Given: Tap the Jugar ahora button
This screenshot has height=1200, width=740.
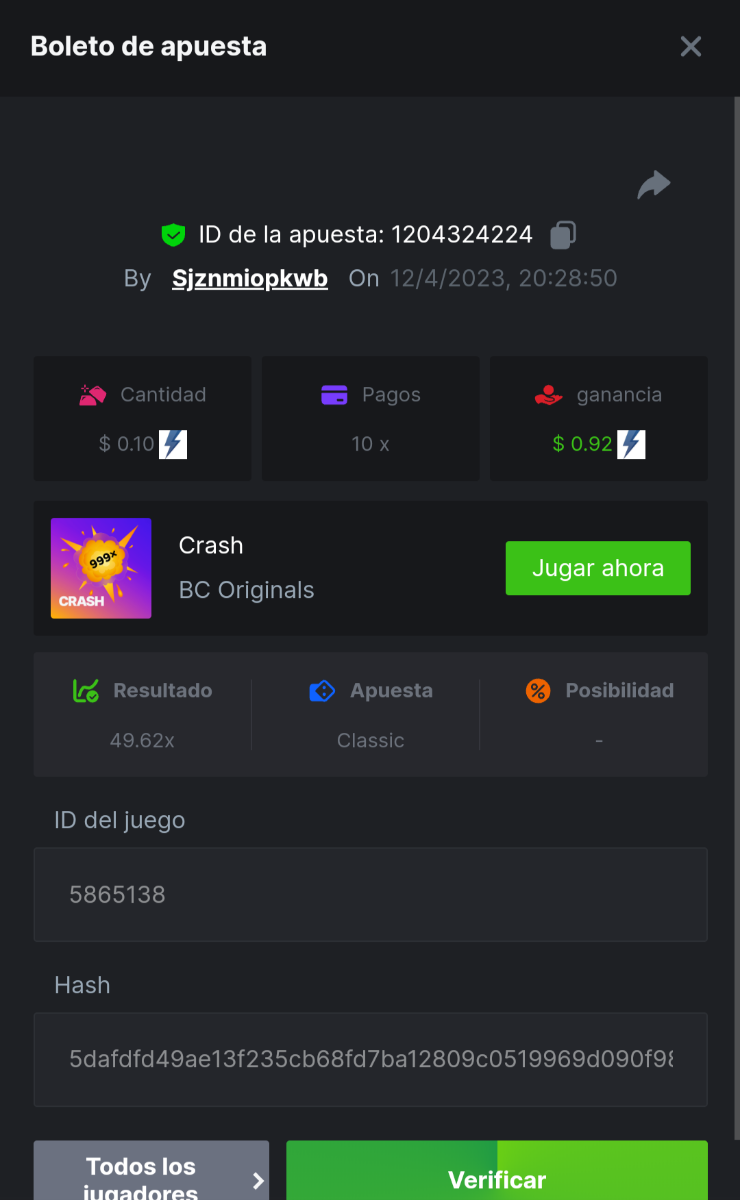Looking at the screenshot, I should point(598,568).
